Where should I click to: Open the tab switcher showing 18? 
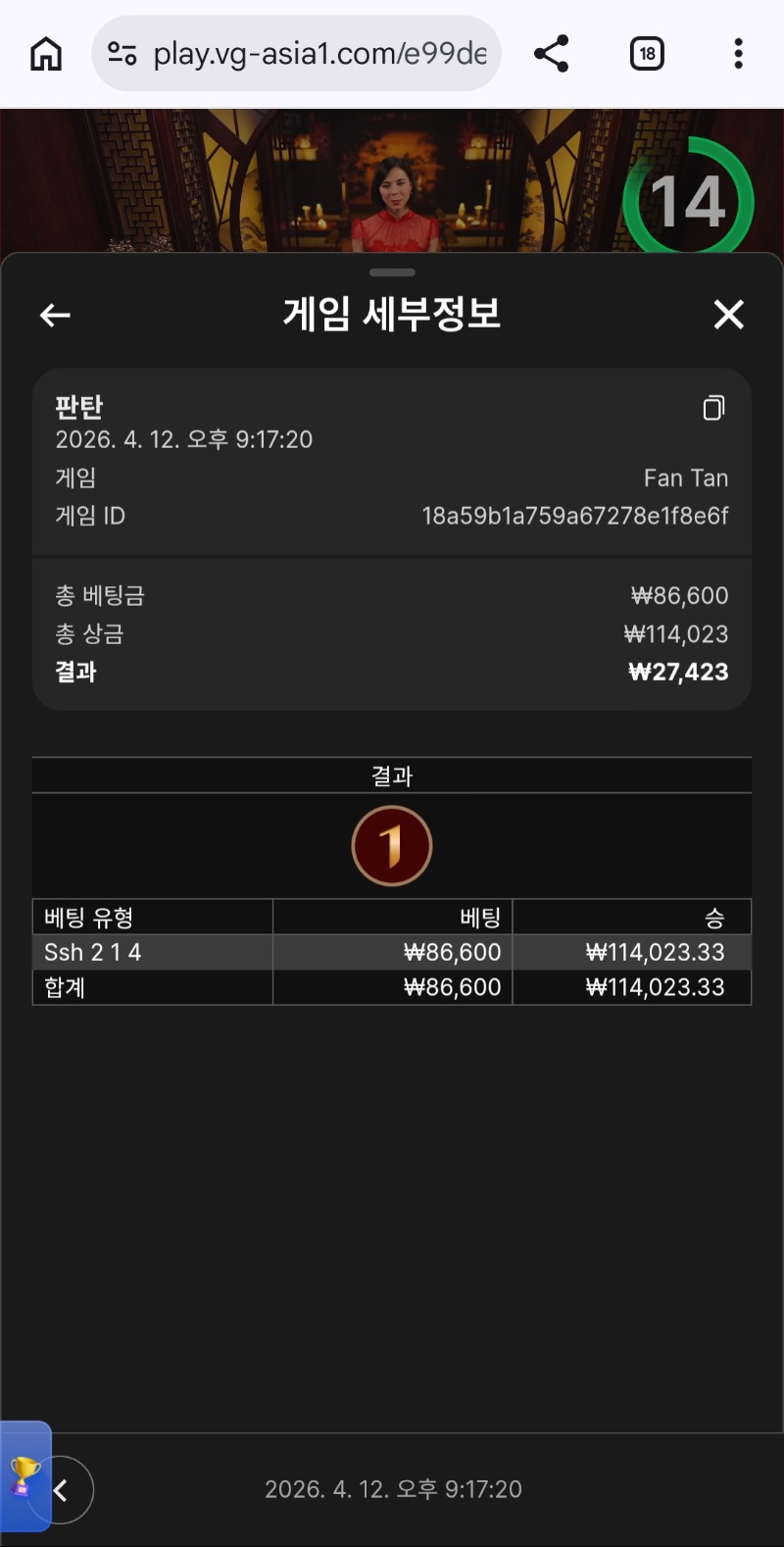[x=647, y=54]
